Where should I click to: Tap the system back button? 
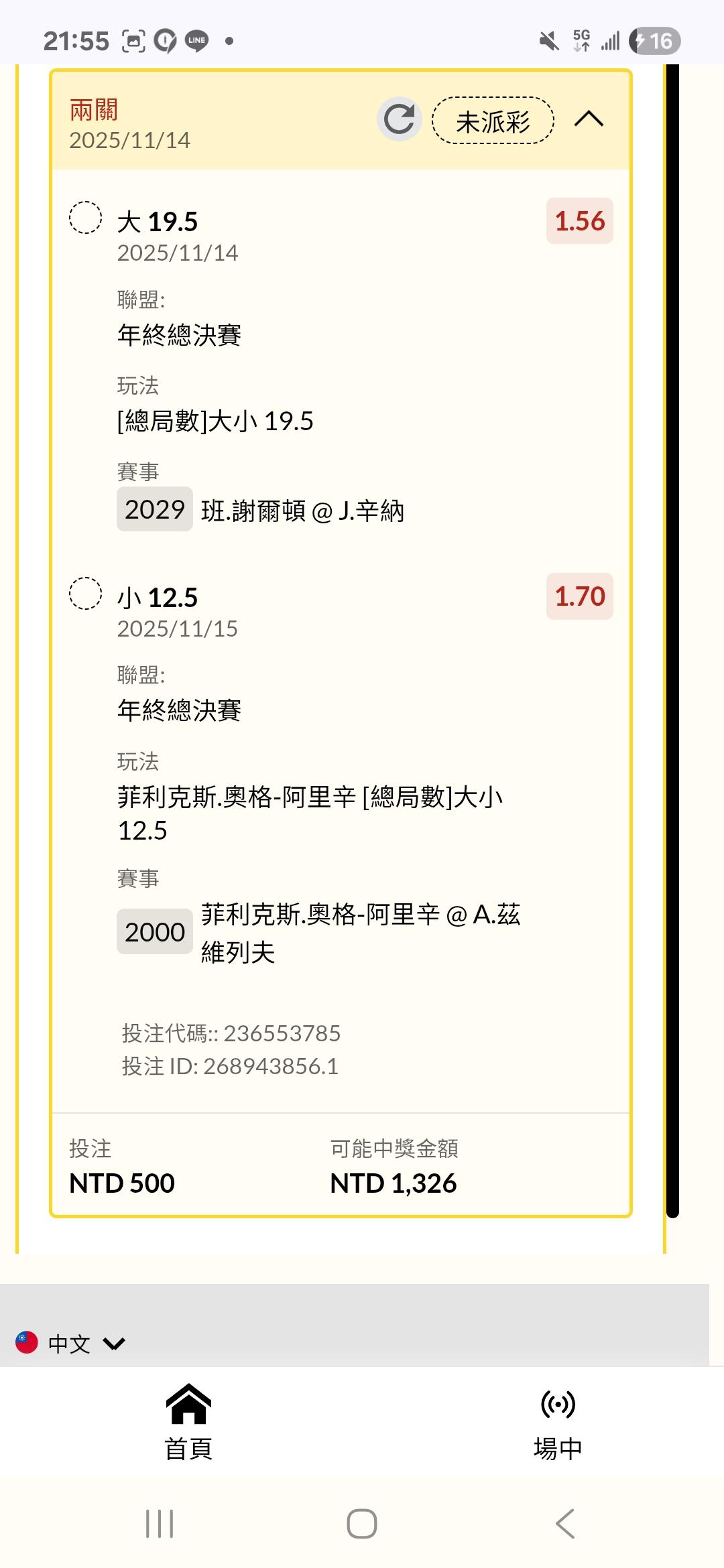[565, 1524]
